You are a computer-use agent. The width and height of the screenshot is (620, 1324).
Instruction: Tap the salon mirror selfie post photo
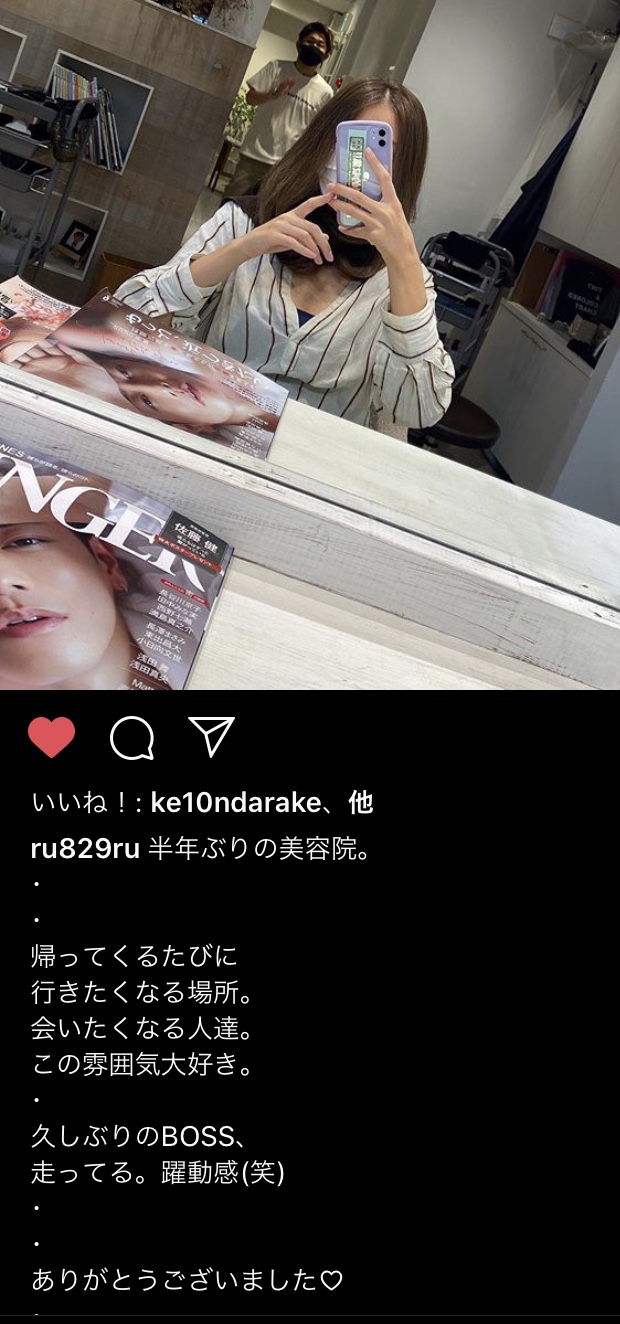tap(310, 344)
